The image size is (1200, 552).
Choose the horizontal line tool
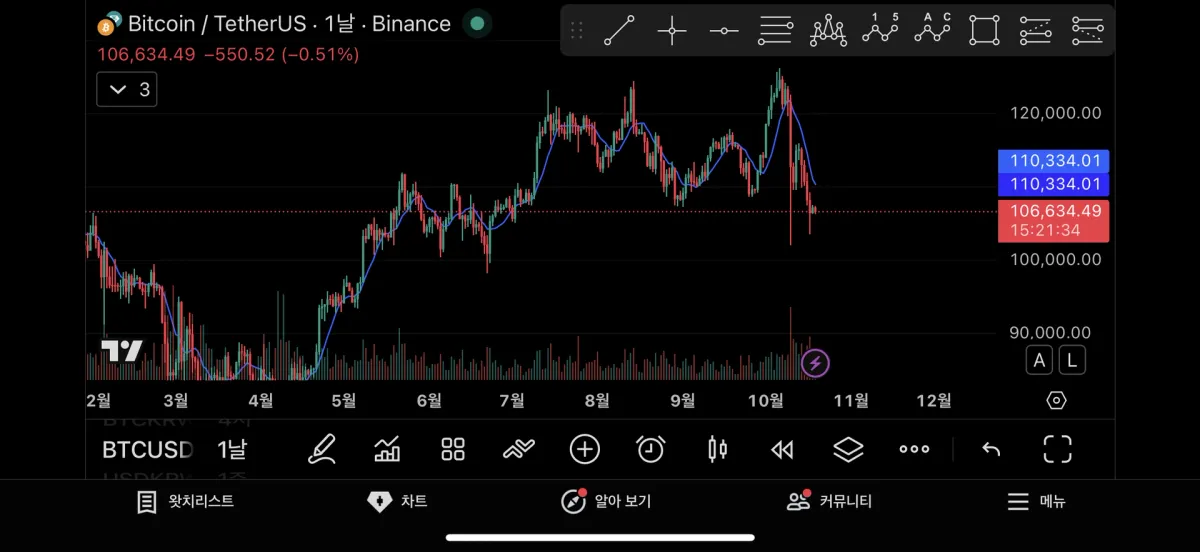724,31
